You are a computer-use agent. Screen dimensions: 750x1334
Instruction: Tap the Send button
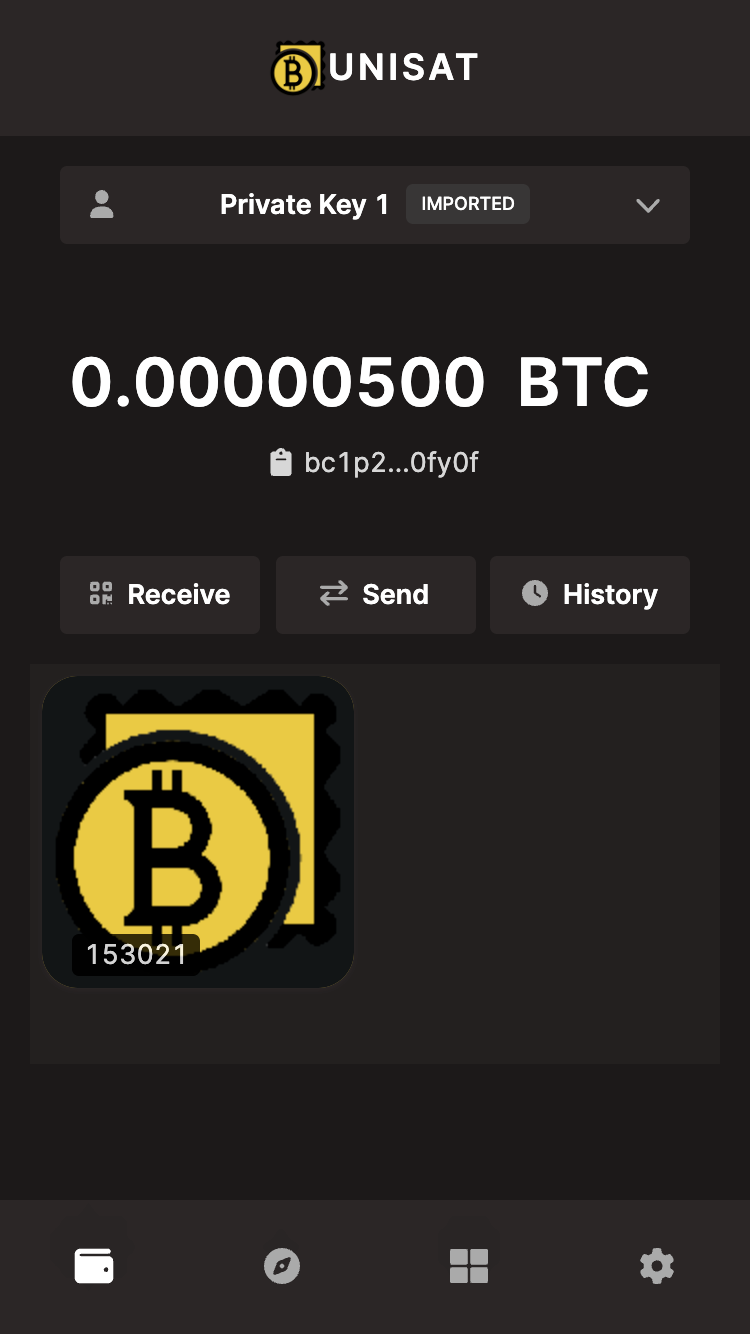[375, 595]
